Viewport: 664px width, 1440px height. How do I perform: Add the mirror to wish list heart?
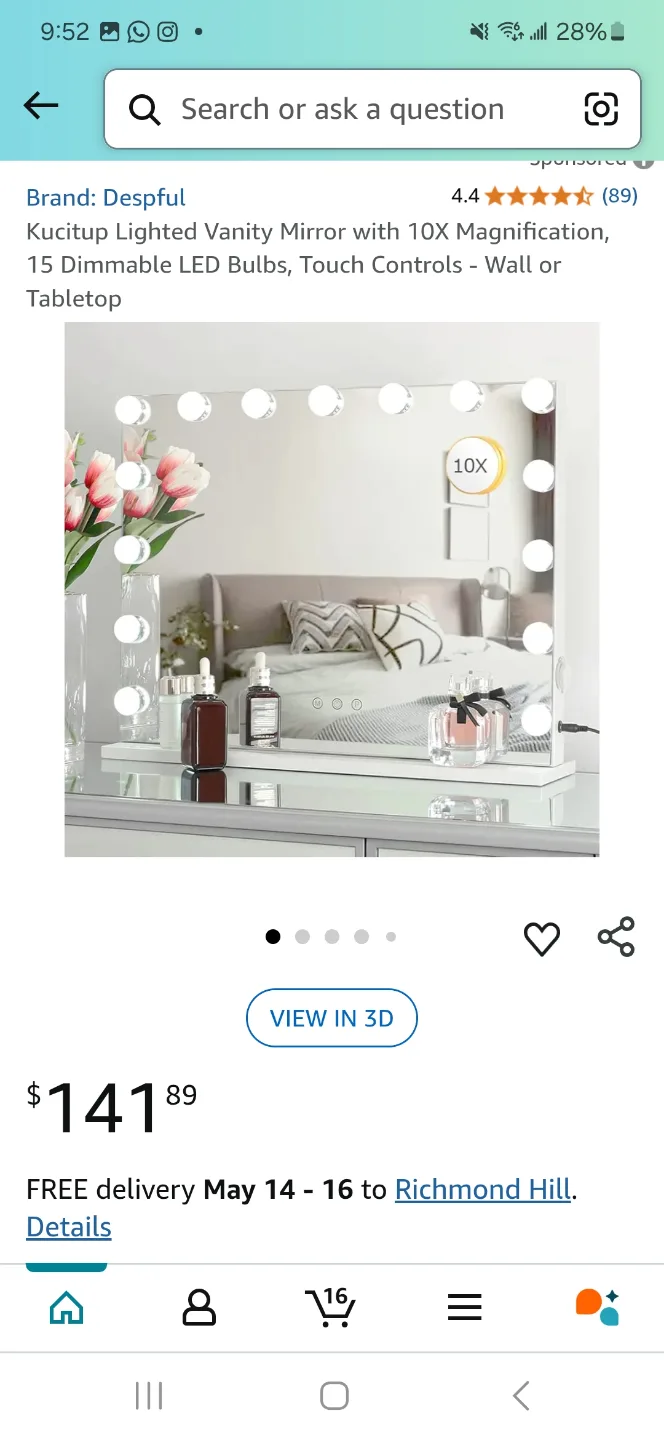pyautogui.click(x=541, y=938)
